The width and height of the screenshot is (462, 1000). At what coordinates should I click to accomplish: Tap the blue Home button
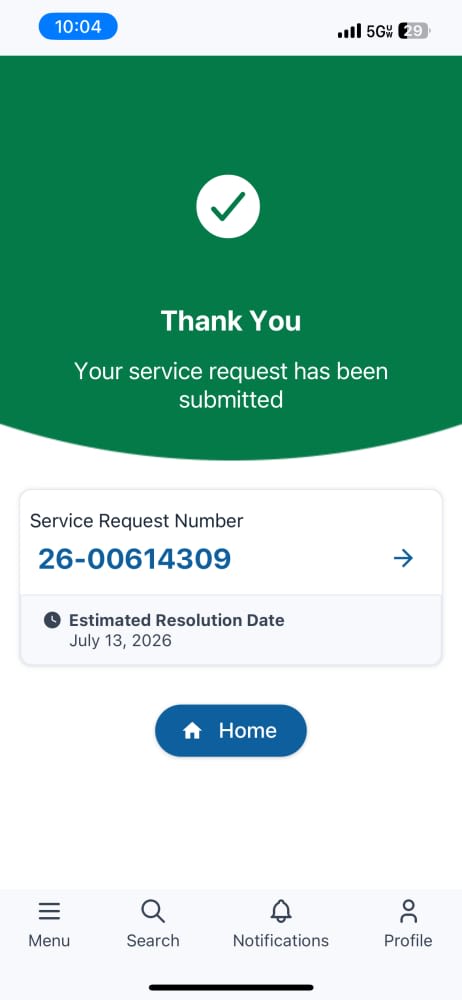pos(230,730)
